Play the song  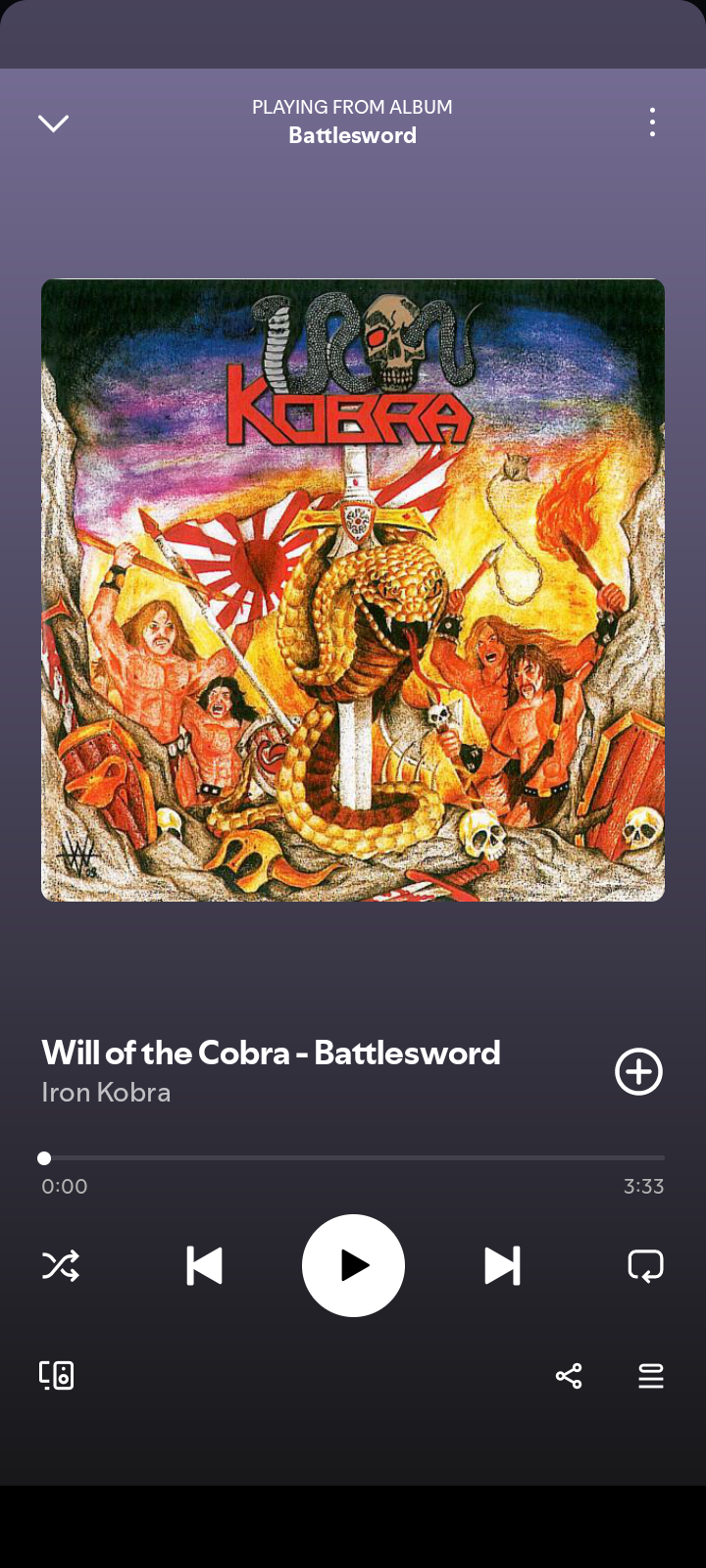click(x=353, y=1265)
